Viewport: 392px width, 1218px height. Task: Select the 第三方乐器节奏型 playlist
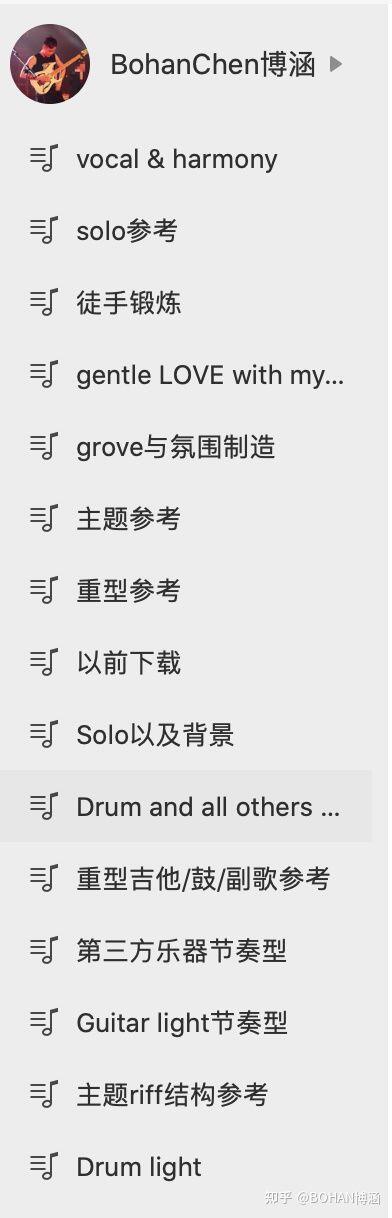tap(186, 951)
